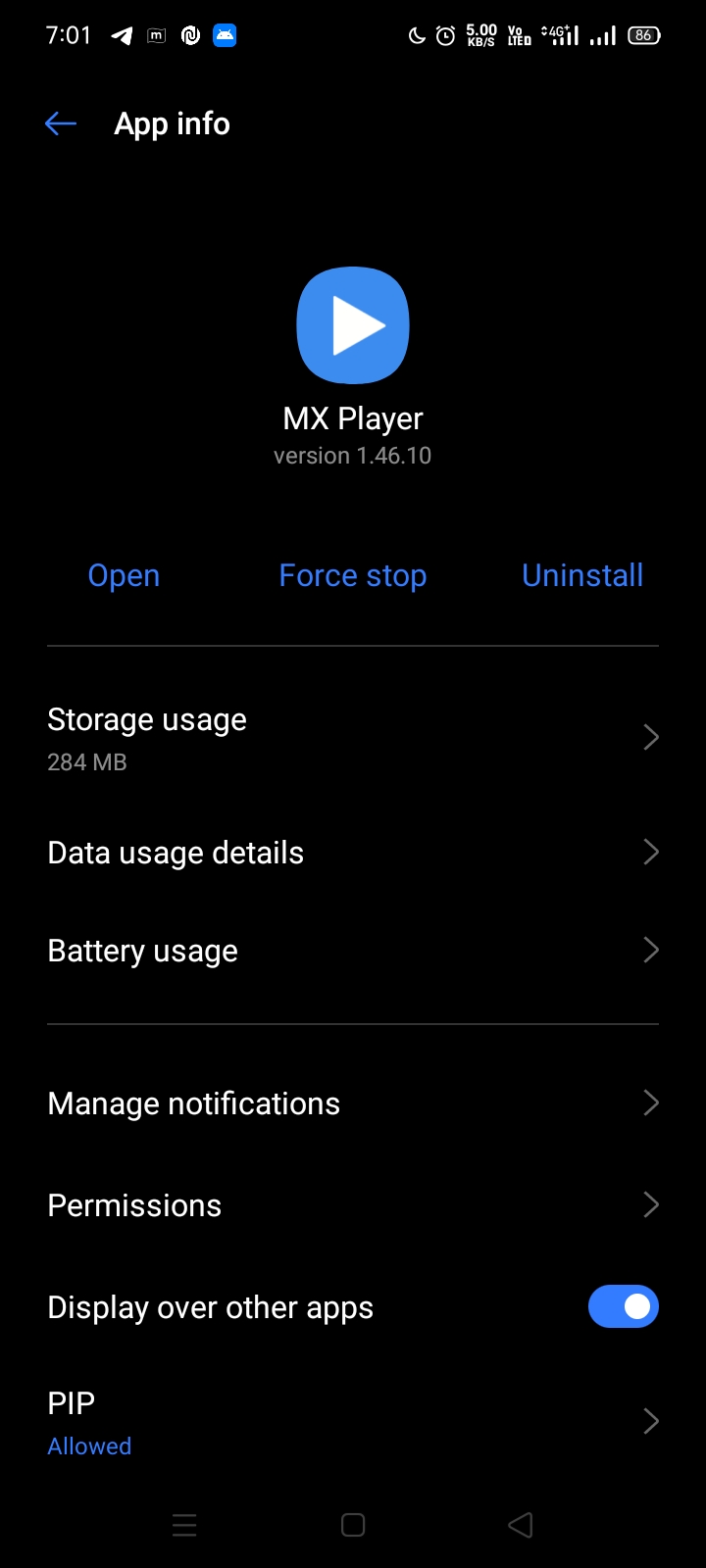View Data usage details
706x1568 pixels.
coord(353,853)
